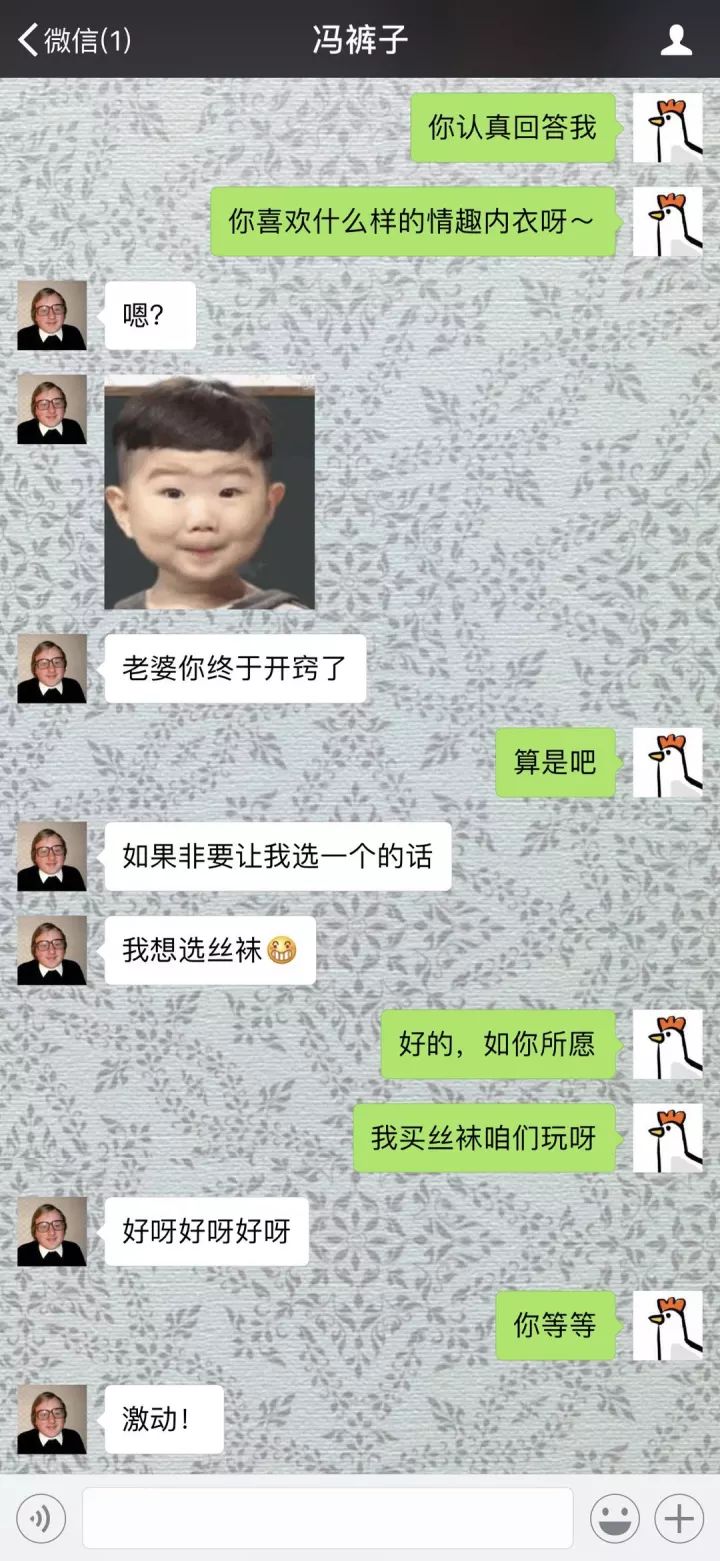This screenshot has width=720, height=1561.
Task: Switch to voice message input
Action: 41,1519
